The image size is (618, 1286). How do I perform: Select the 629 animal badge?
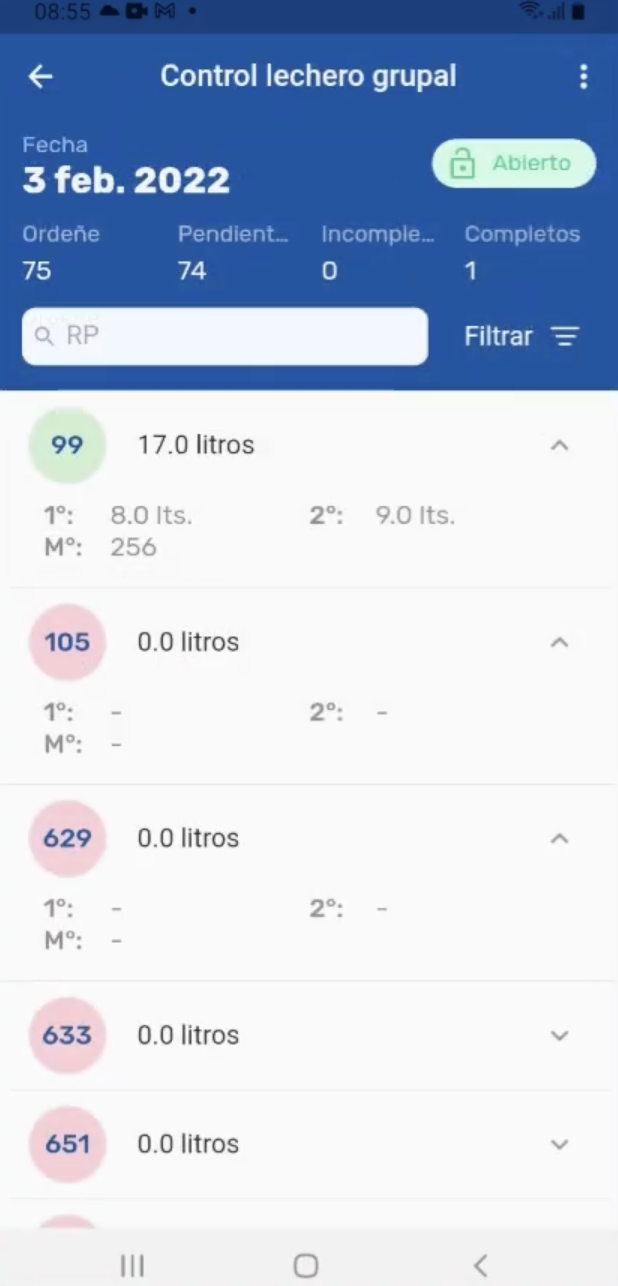tap(67, 838)
